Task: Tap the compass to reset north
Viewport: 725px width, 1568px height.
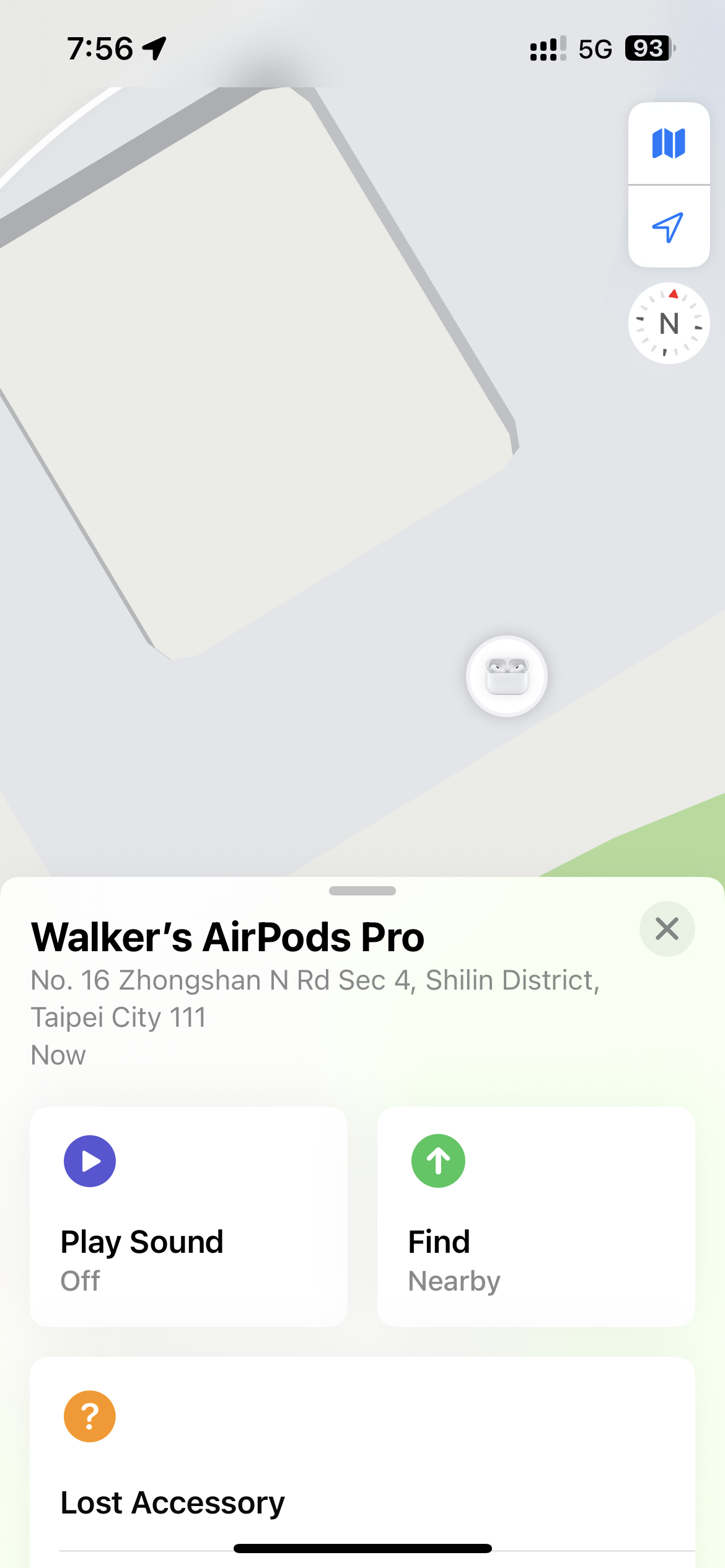Action: click(669, 323)
